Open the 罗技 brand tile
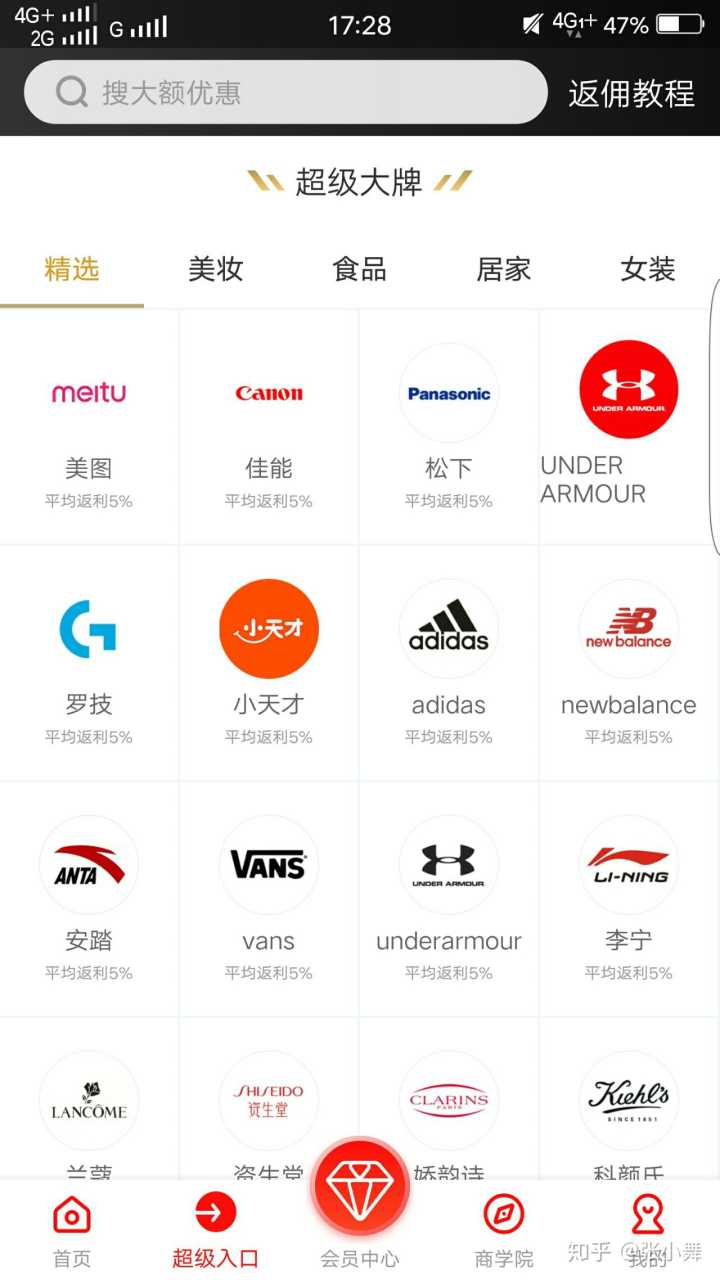Image resolution: width=720 pixels, height=1280 pixels. [x=89, y=662]
